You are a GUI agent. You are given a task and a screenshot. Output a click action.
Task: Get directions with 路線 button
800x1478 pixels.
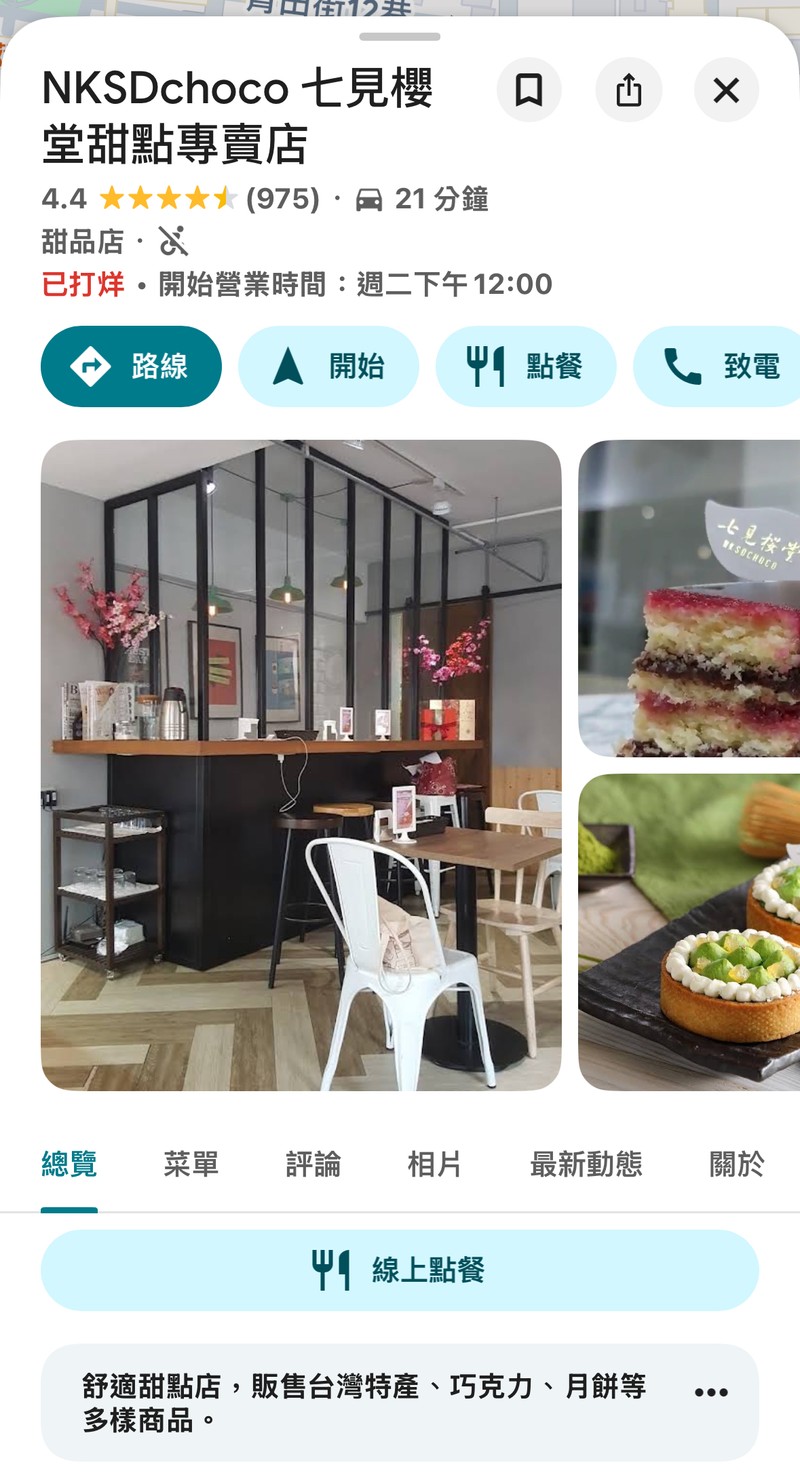[131, 367]
